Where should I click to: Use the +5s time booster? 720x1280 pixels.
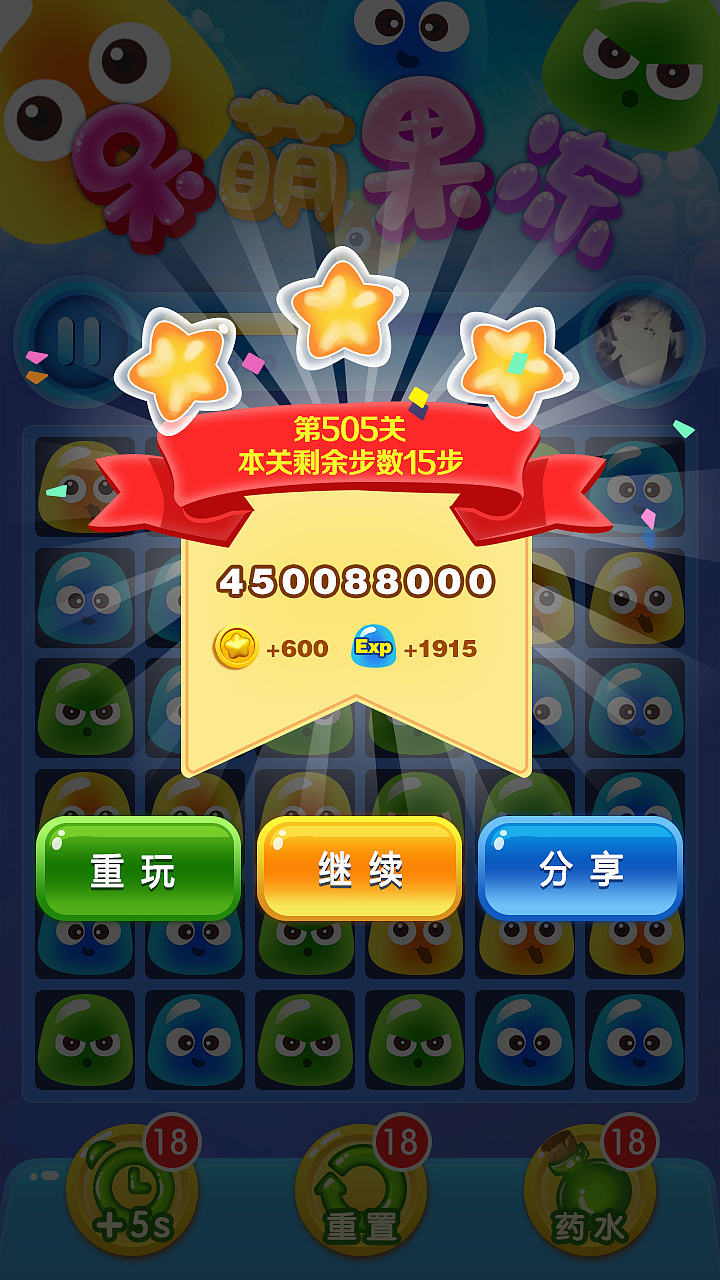[132, 1188]
